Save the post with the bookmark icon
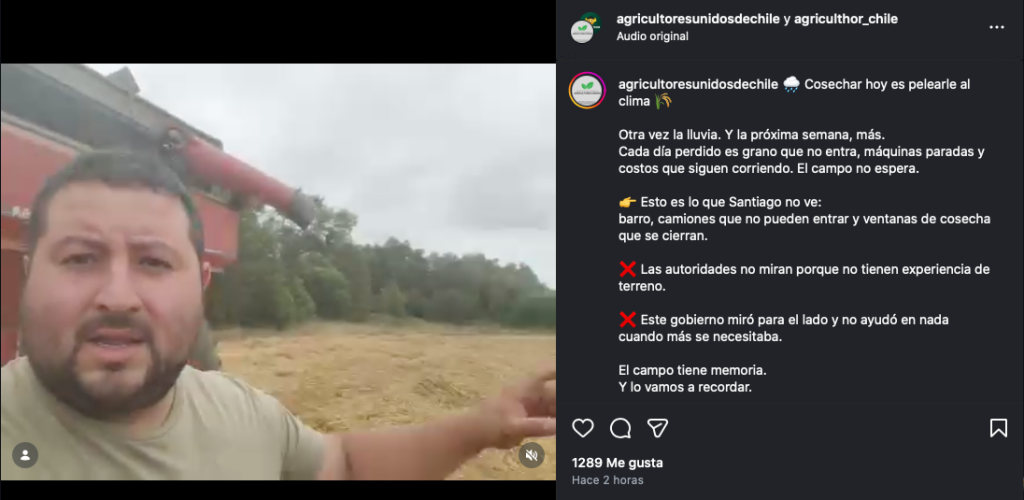Image resolution: width=1024 pixels, height=500 pixels. coord(998,428)
